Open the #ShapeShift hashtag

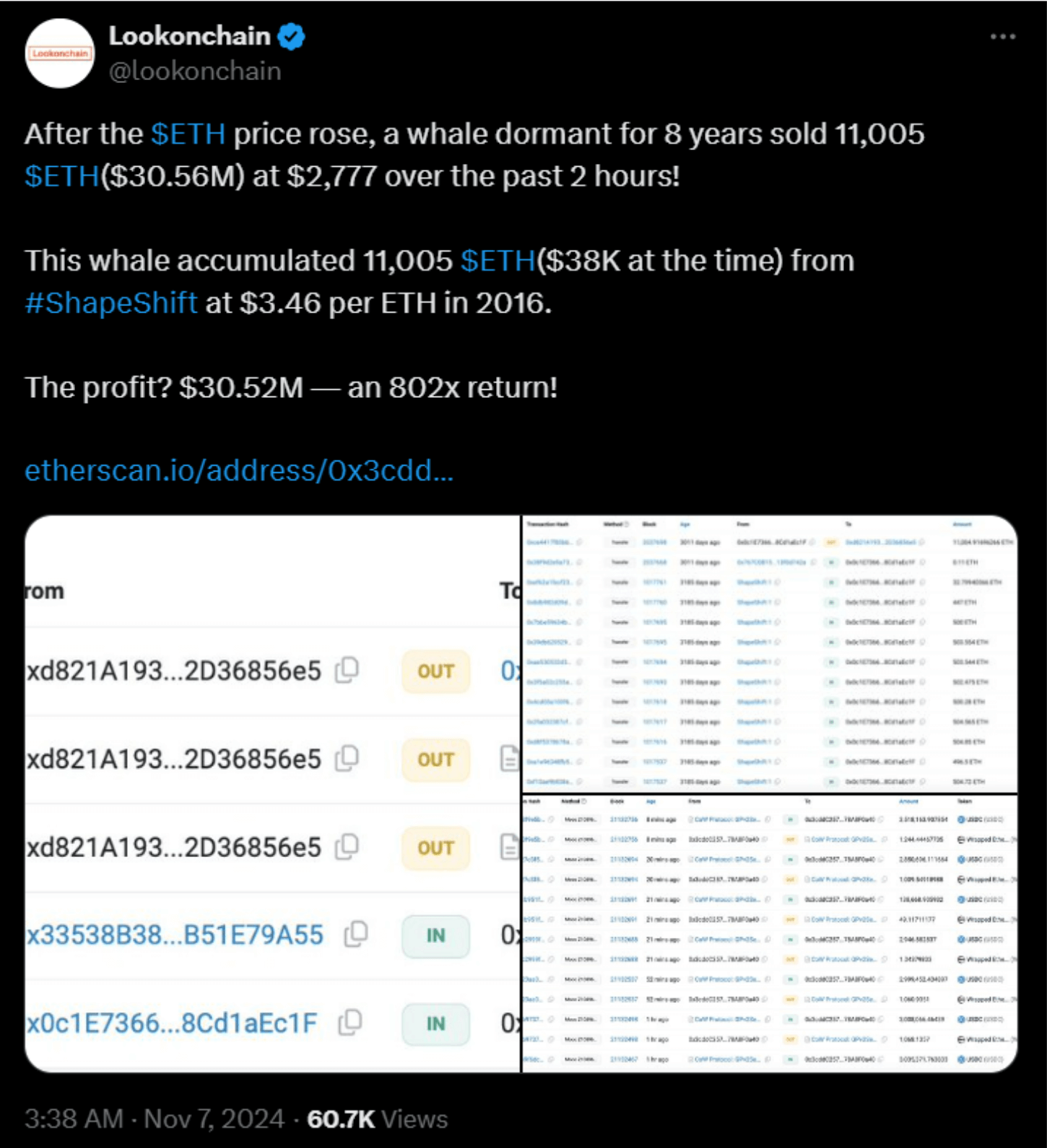click(111, 303)
